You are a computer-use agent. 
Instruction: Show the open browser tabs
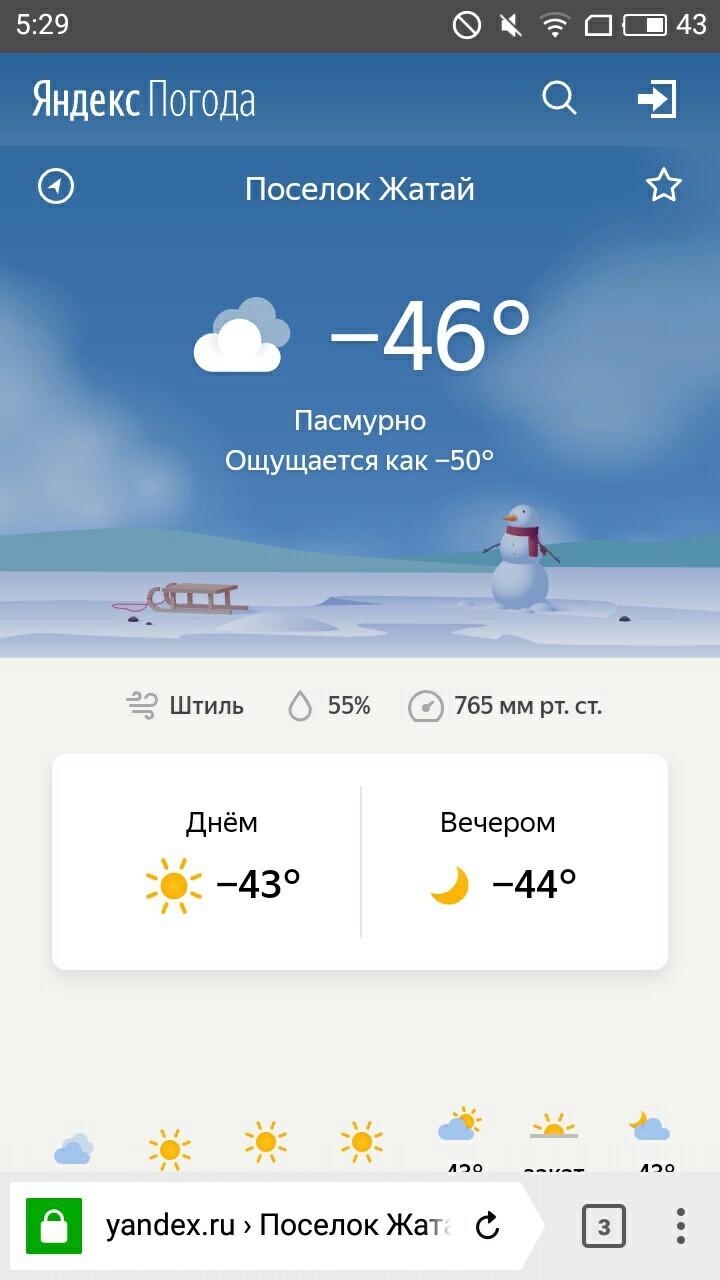603,1225
